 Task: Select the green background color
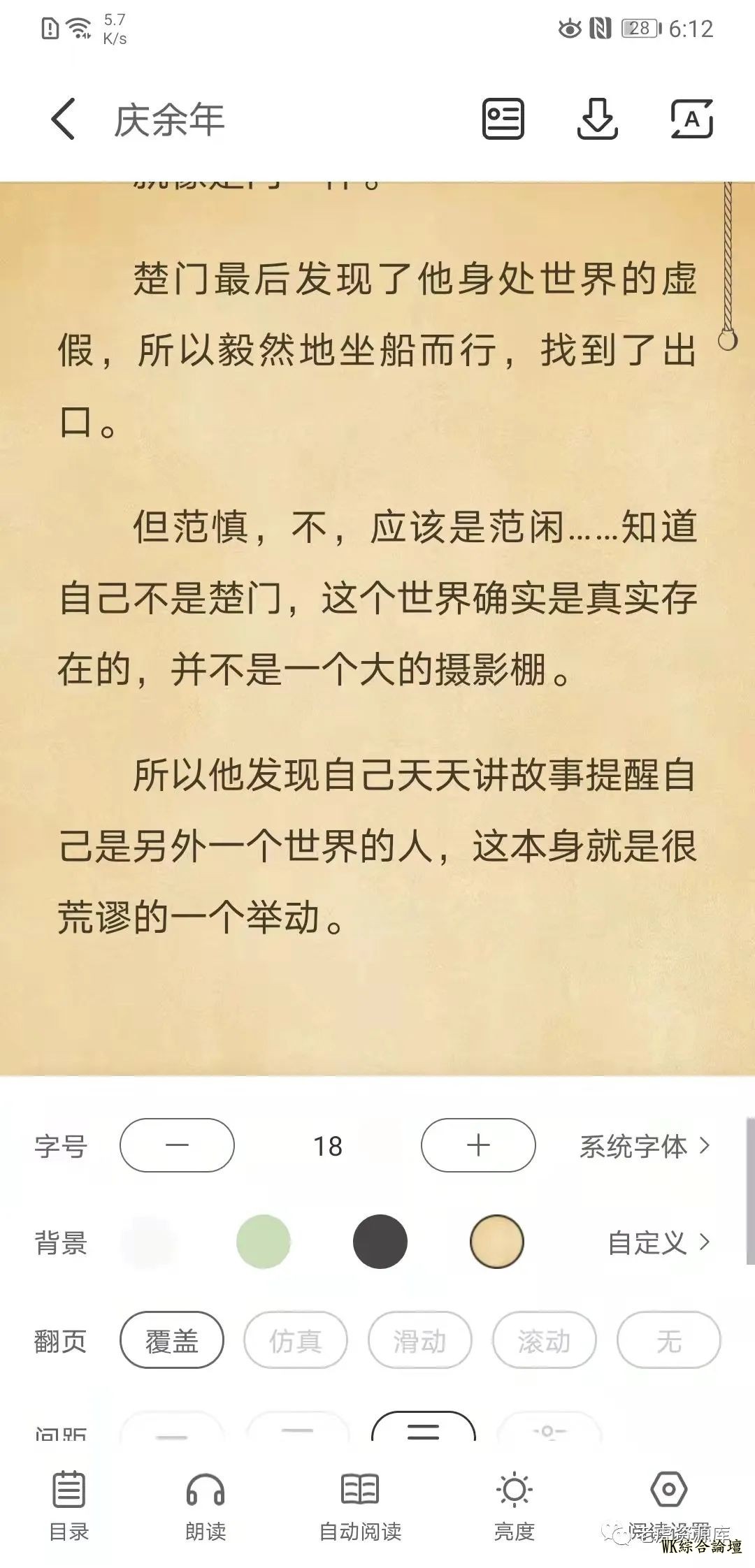tap(264, 1242)
